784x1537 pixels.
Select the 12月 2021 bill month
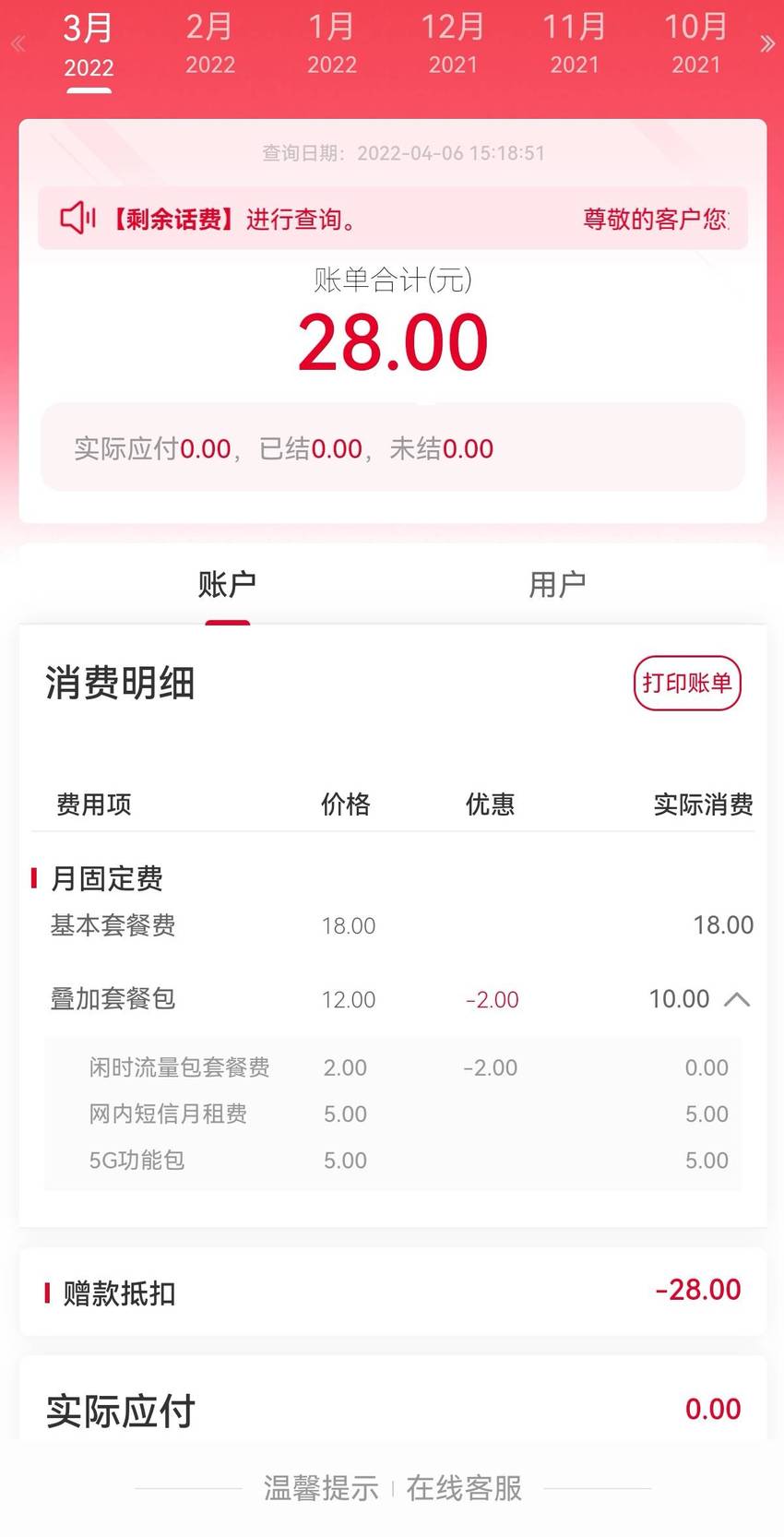(453, 43)
